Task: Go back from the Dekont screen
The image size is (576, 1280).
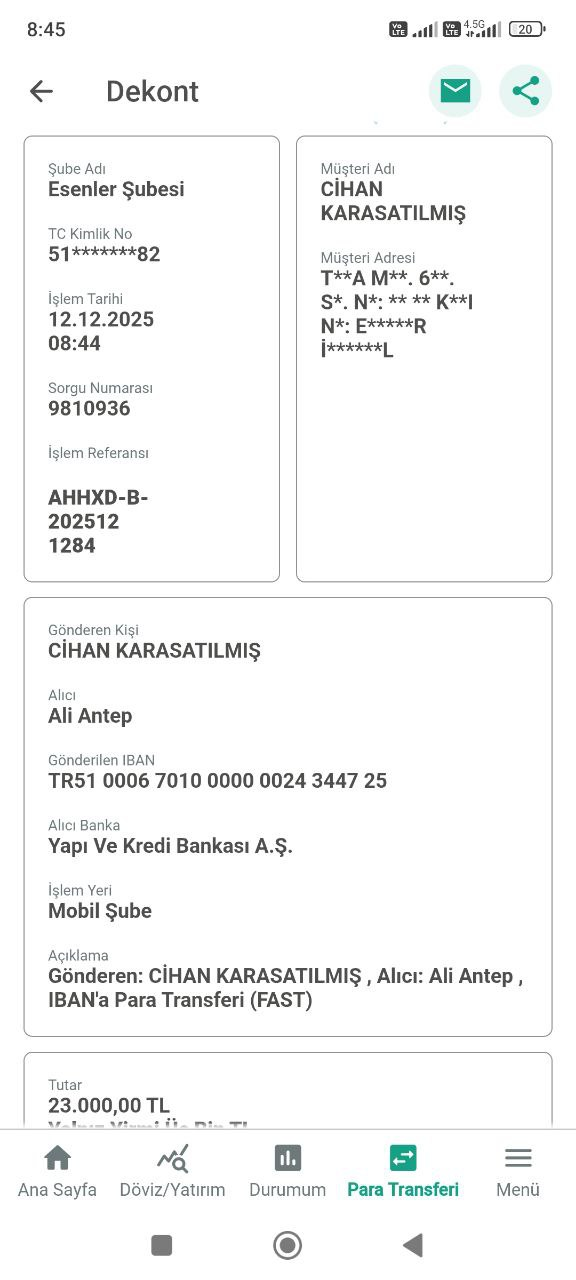Action: click(x=41, y=91)
